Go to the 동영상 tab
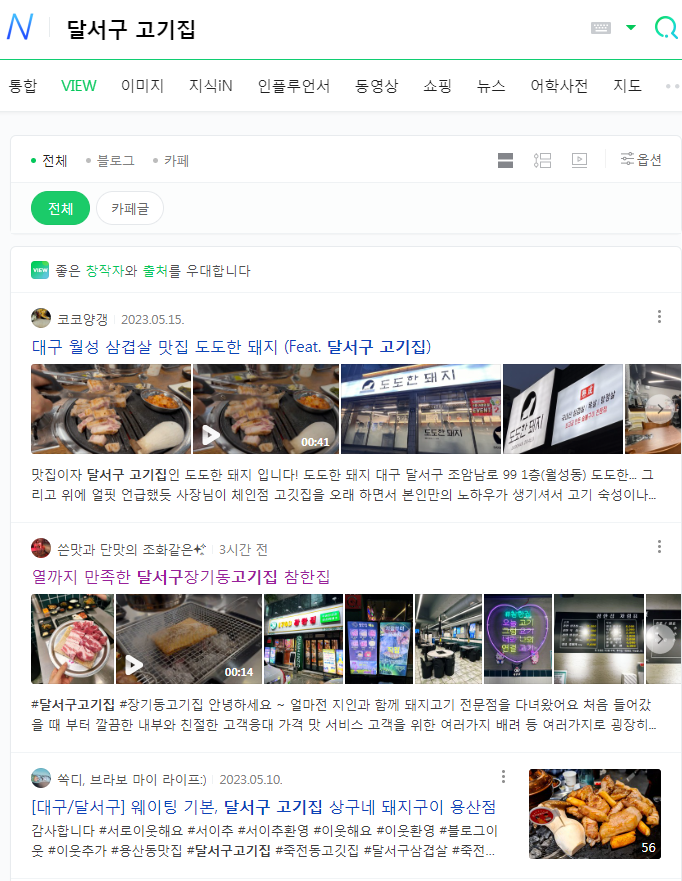The image size is (682, 881). tap(376, 86)
